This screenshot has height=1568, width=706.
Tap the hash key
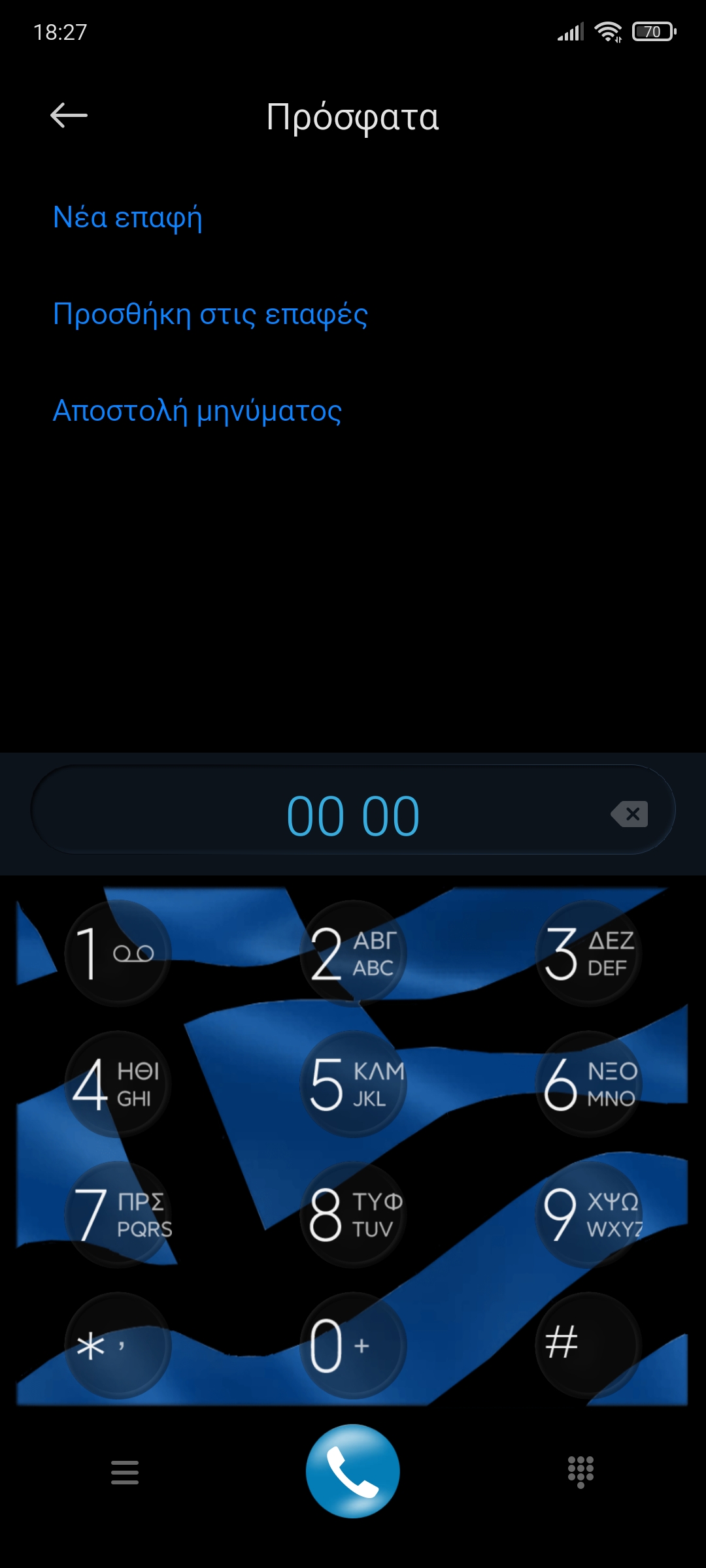(588, 1344)
